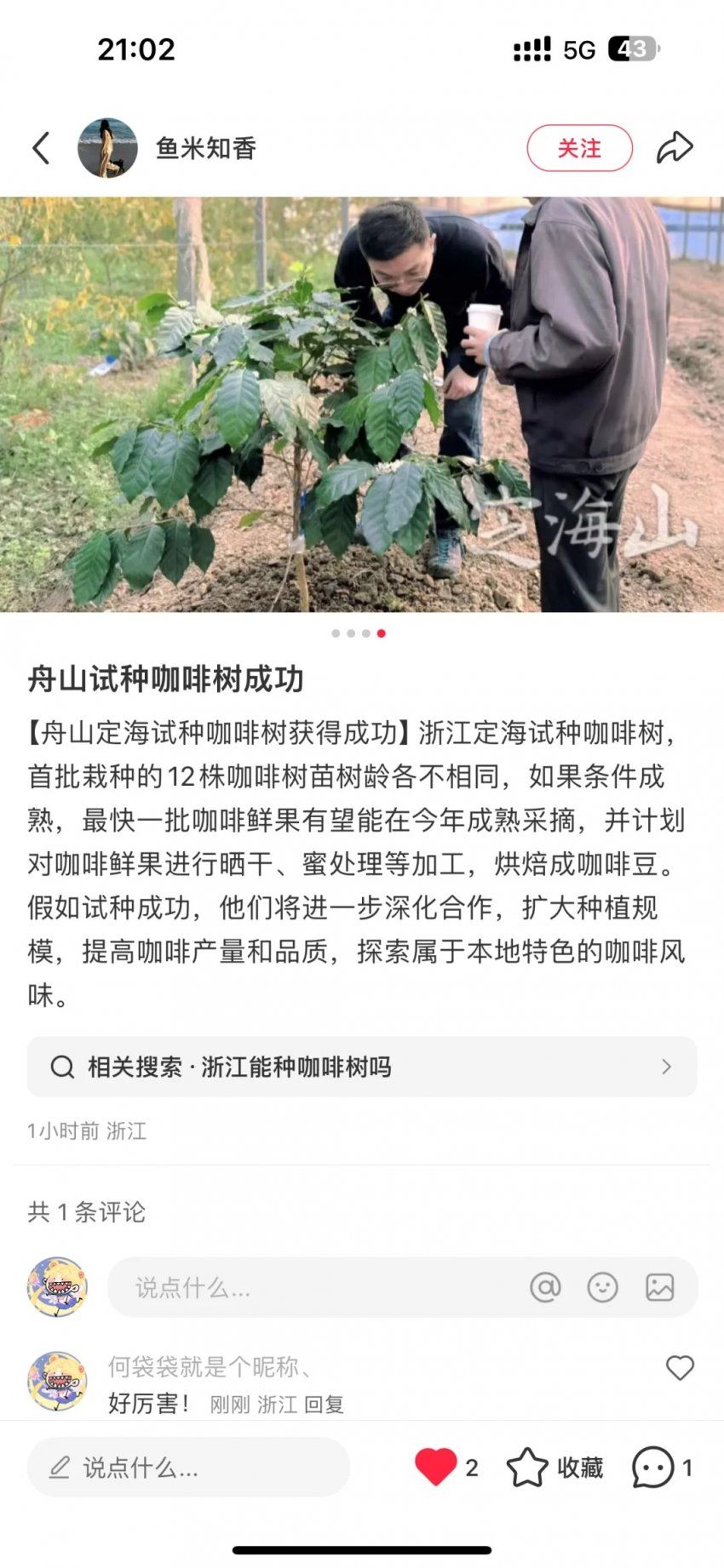The width and height of the screenshot is (724, 1568).
Task: Tap the 关注 follow button
Action: 579,148
